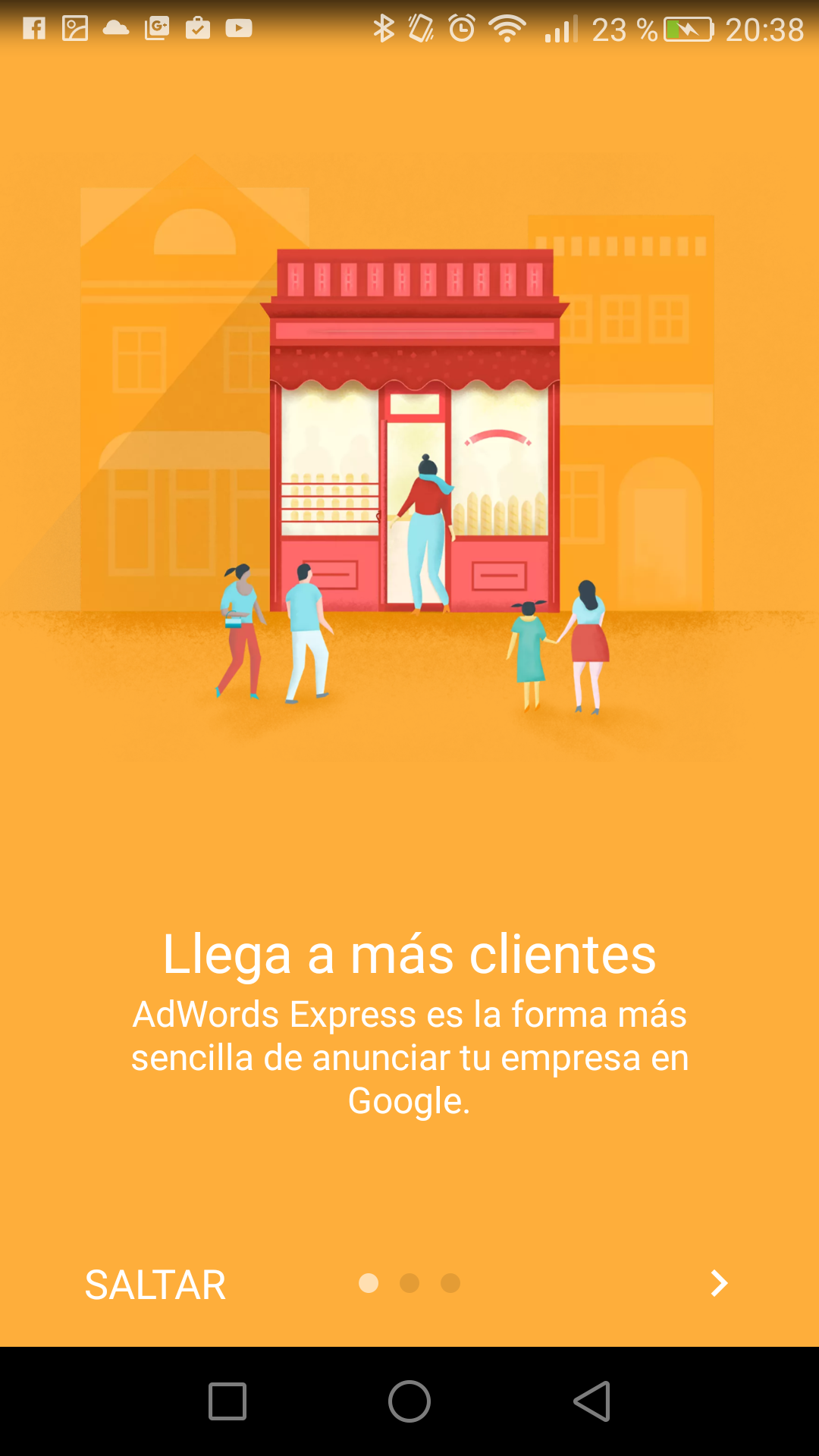Open the recent apps overview
The width and height of the screenshot is (819, 1456).
(x=227, y=1401)
